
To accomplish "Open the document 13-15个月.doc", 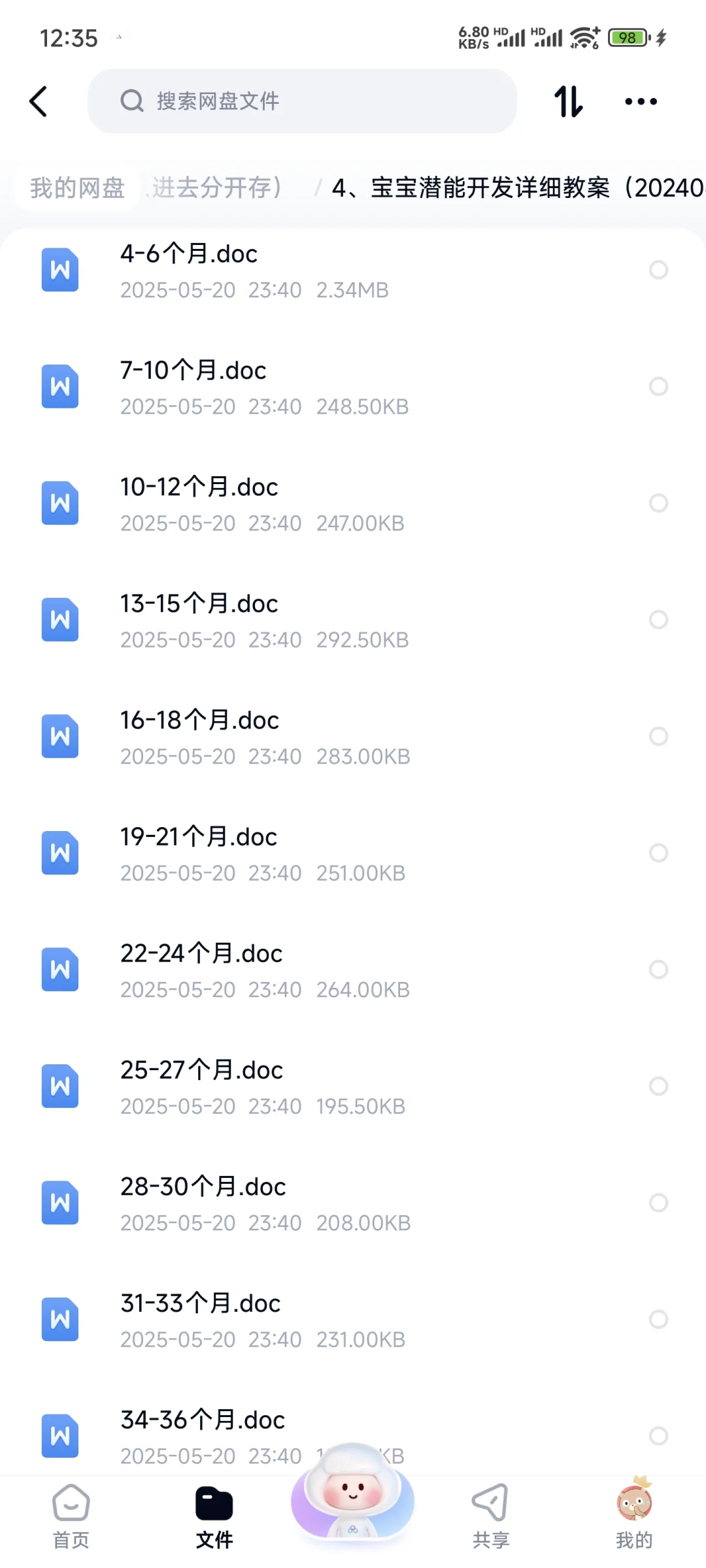I will click(x=353, y=620).
